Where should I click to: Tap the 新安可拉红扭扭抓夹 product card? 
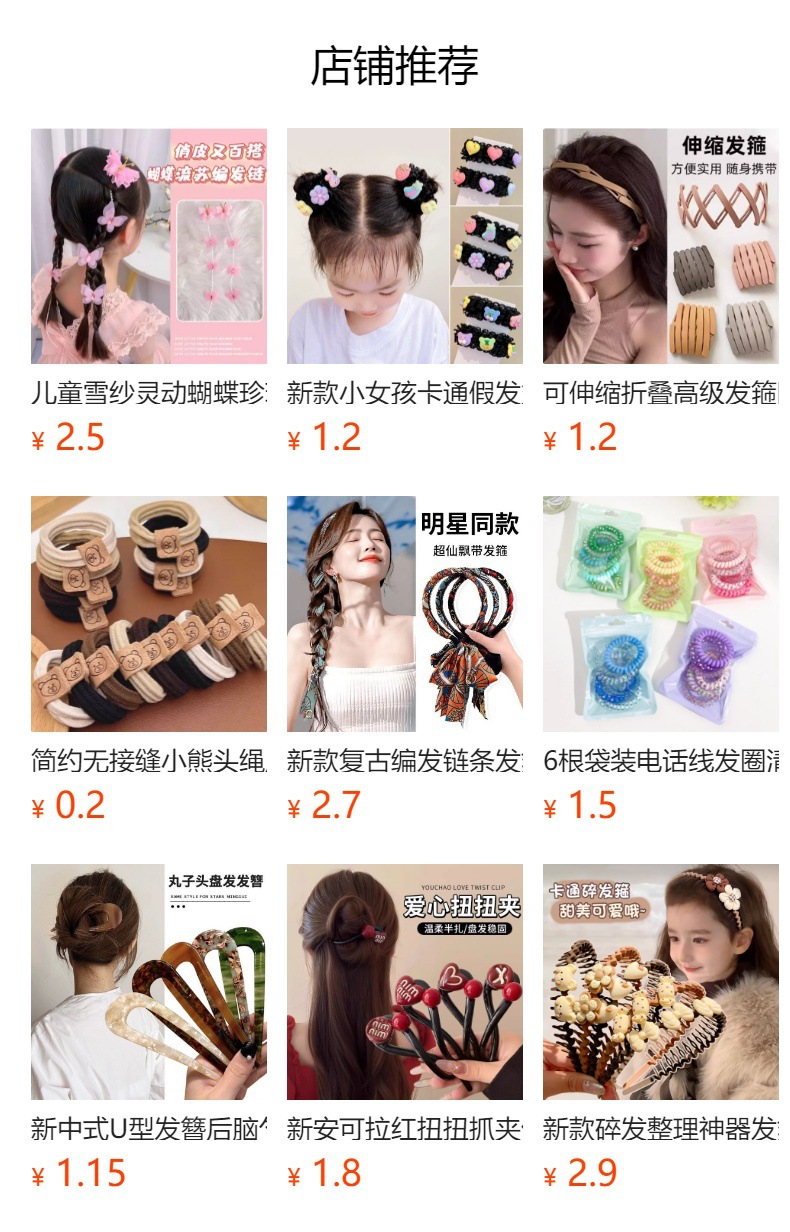[404, 982]
